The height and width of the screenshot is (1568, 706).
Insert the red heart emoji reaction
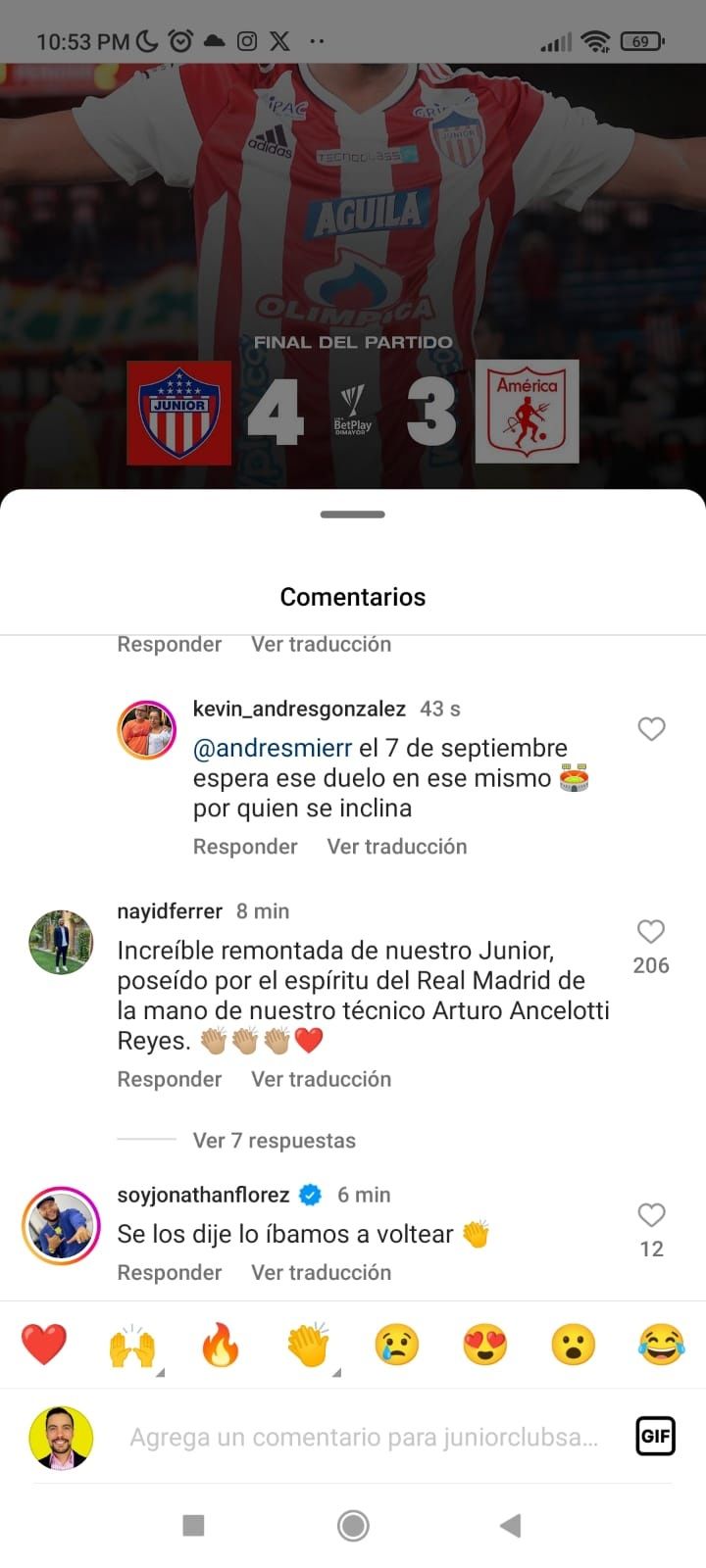[44, 1344]
